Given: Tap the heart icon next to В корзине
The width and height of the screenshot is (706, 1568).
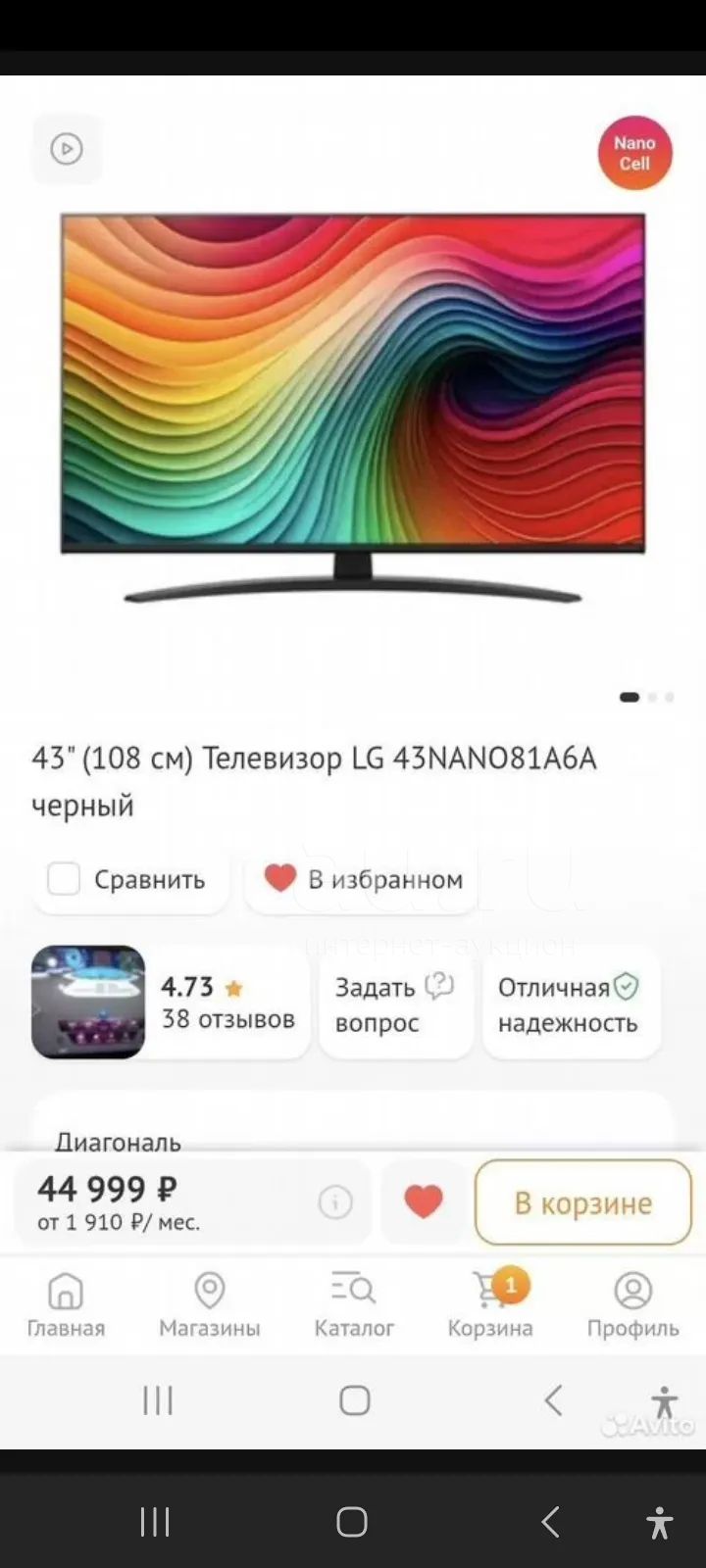Looking at the screenshot, I should (x=424, y=1201).
